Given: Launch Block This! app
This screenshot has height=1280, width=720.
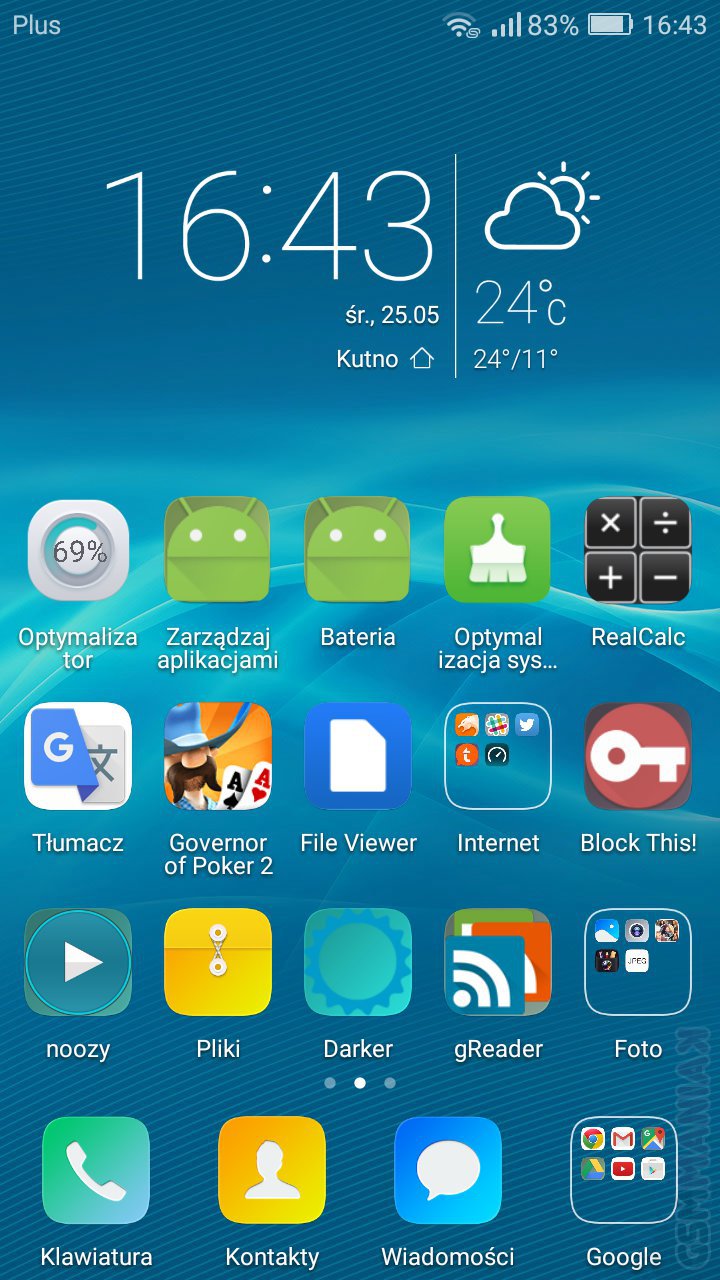Looking at the screenshot, I should click(x=638, y=757).
